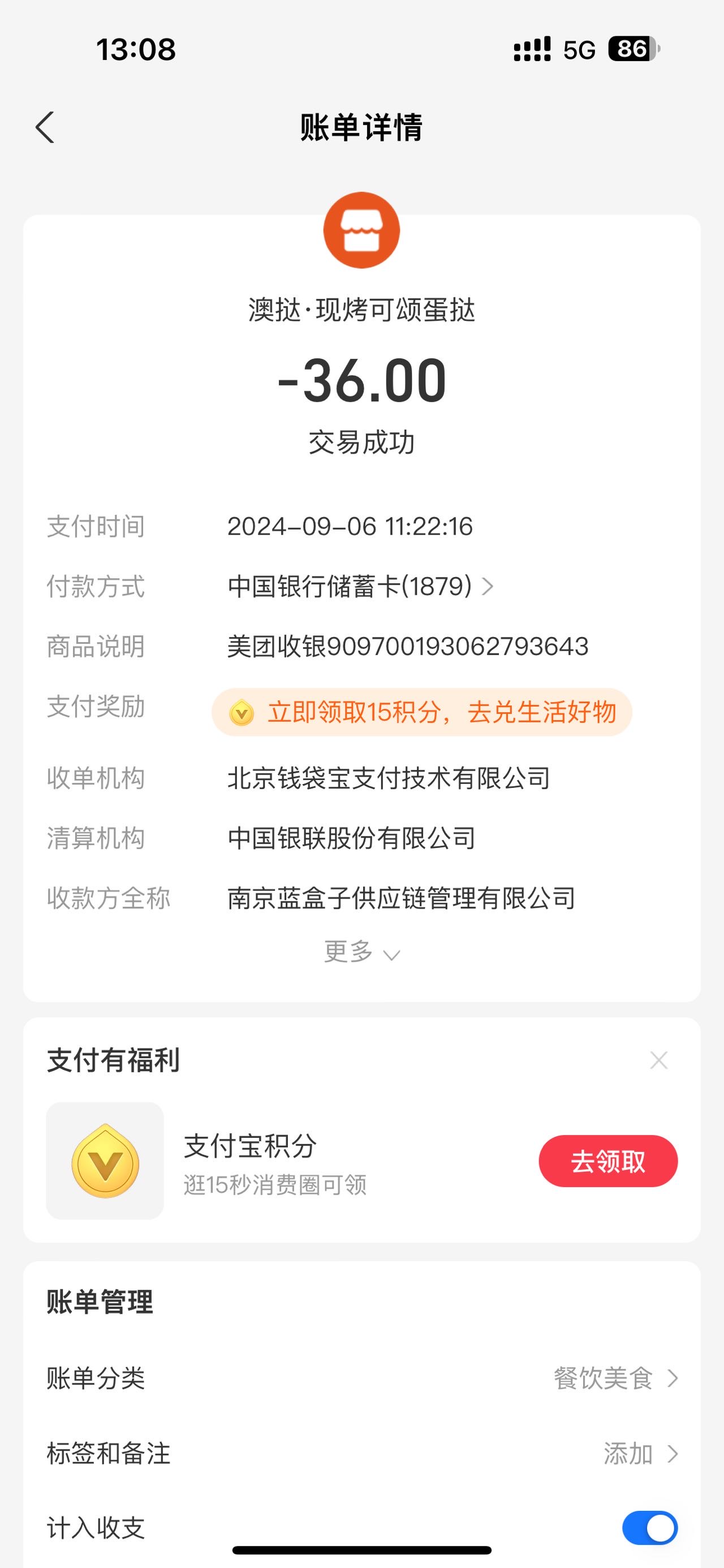The width and height of the screenshot is (724, 1568).
Task: Tap 去领取 for Alipay points
Action: 607,1162
